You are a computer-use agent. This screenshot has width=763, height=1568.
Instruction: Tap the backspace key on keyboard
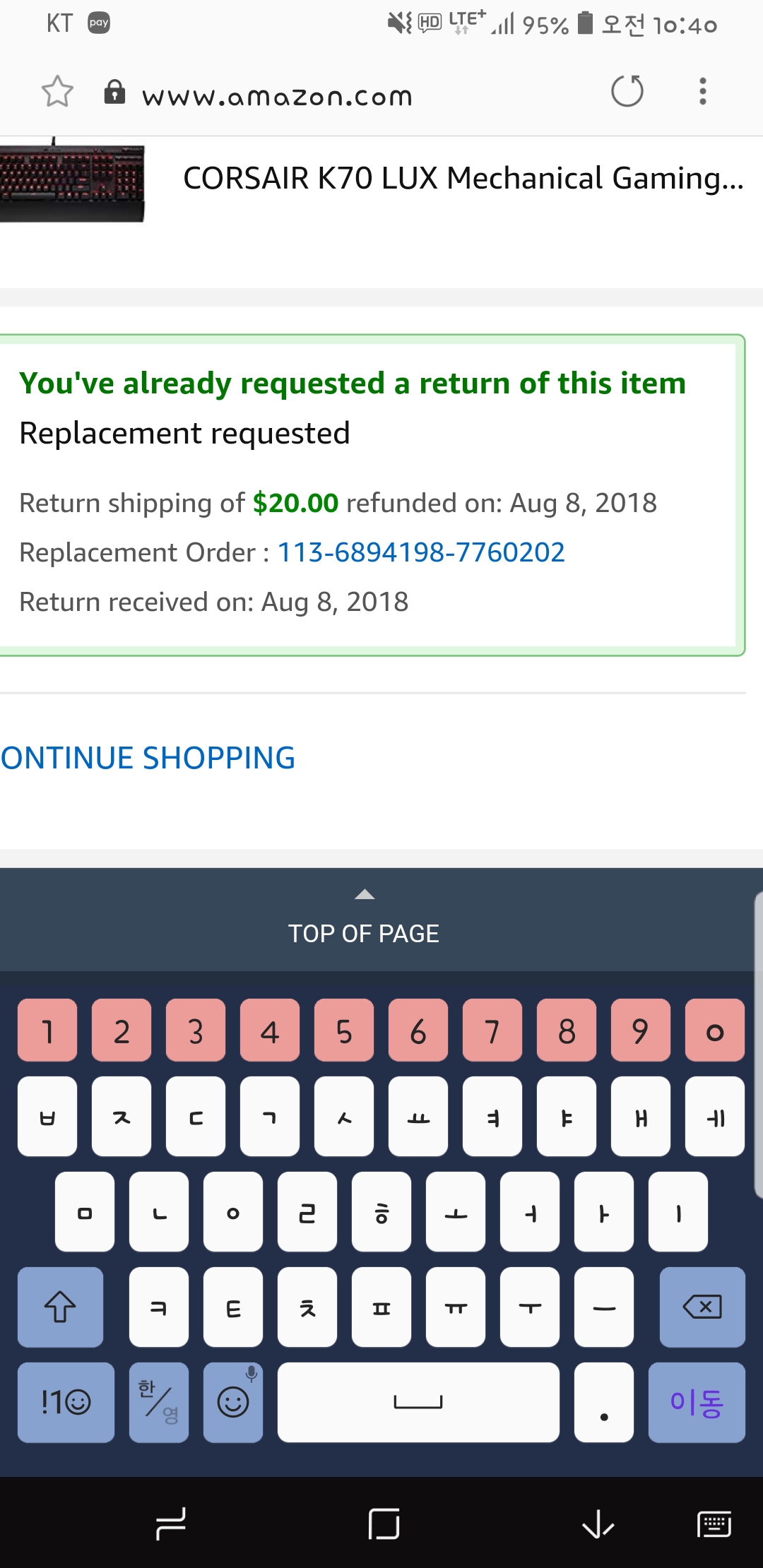click(702, 1307)
